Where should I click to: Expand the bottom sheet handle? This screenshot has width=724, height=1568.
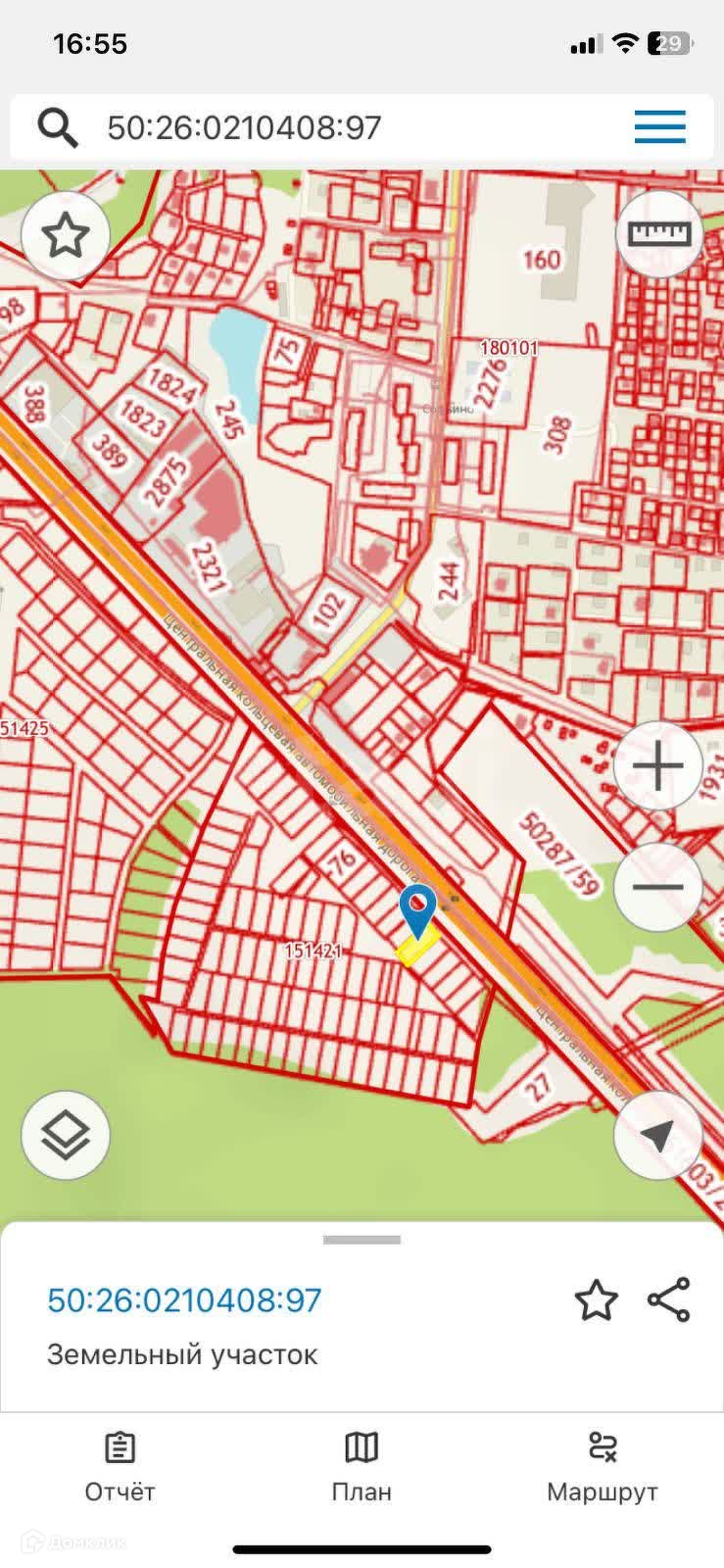click(362, 1240)
